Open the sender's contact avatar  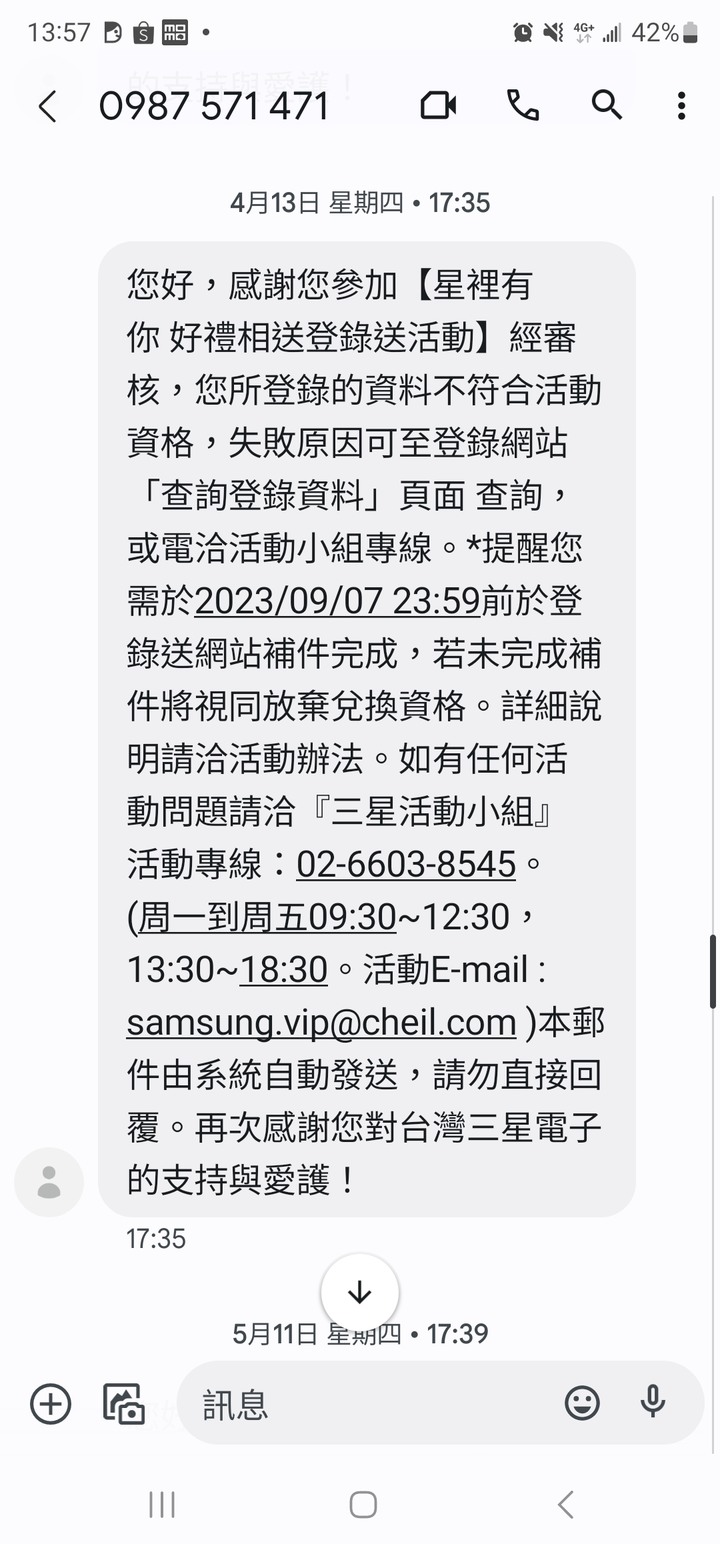click(49, 1182)
